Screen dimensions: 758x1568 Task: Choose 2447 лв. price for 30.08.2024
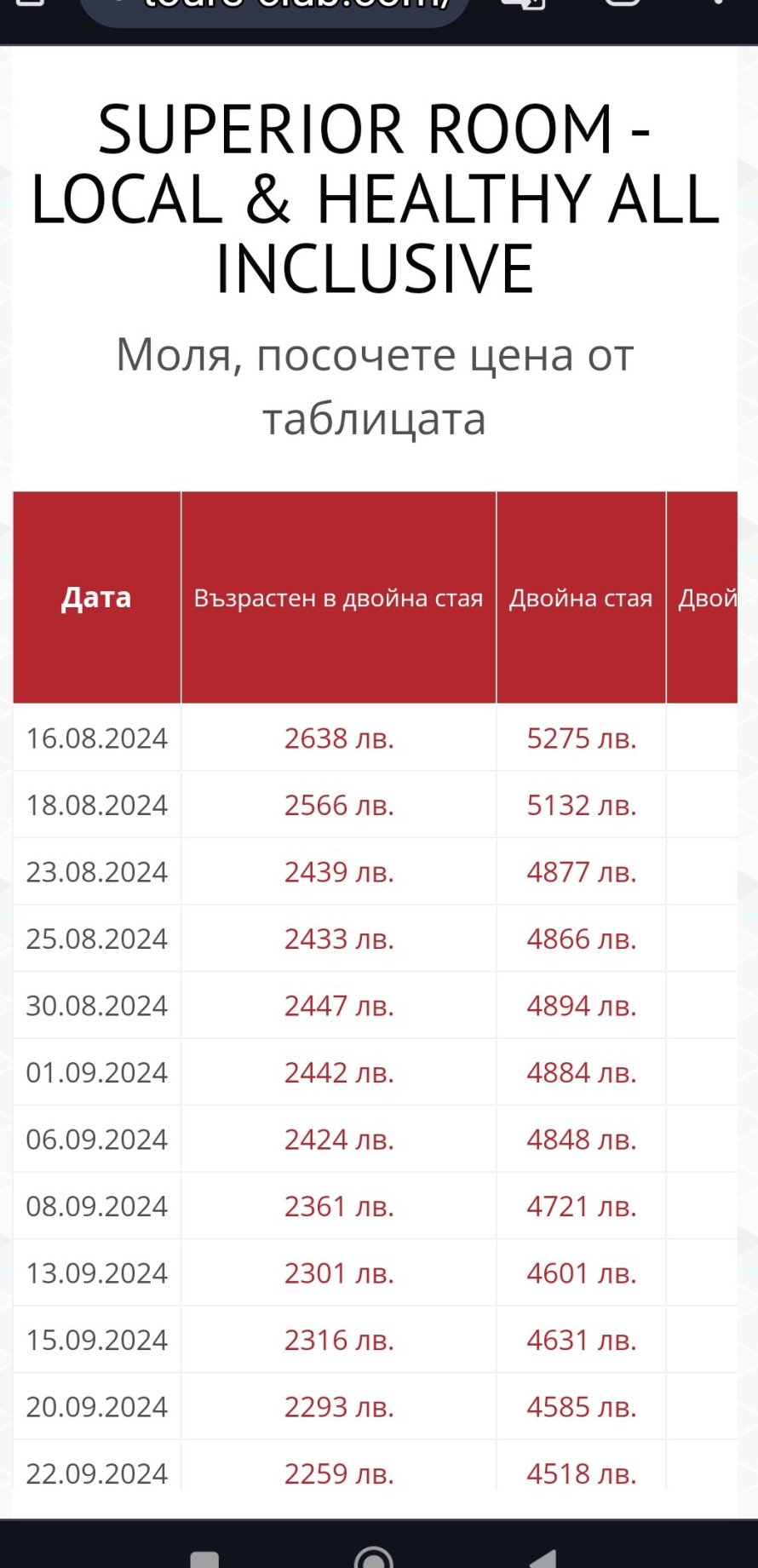(339, 1005)
